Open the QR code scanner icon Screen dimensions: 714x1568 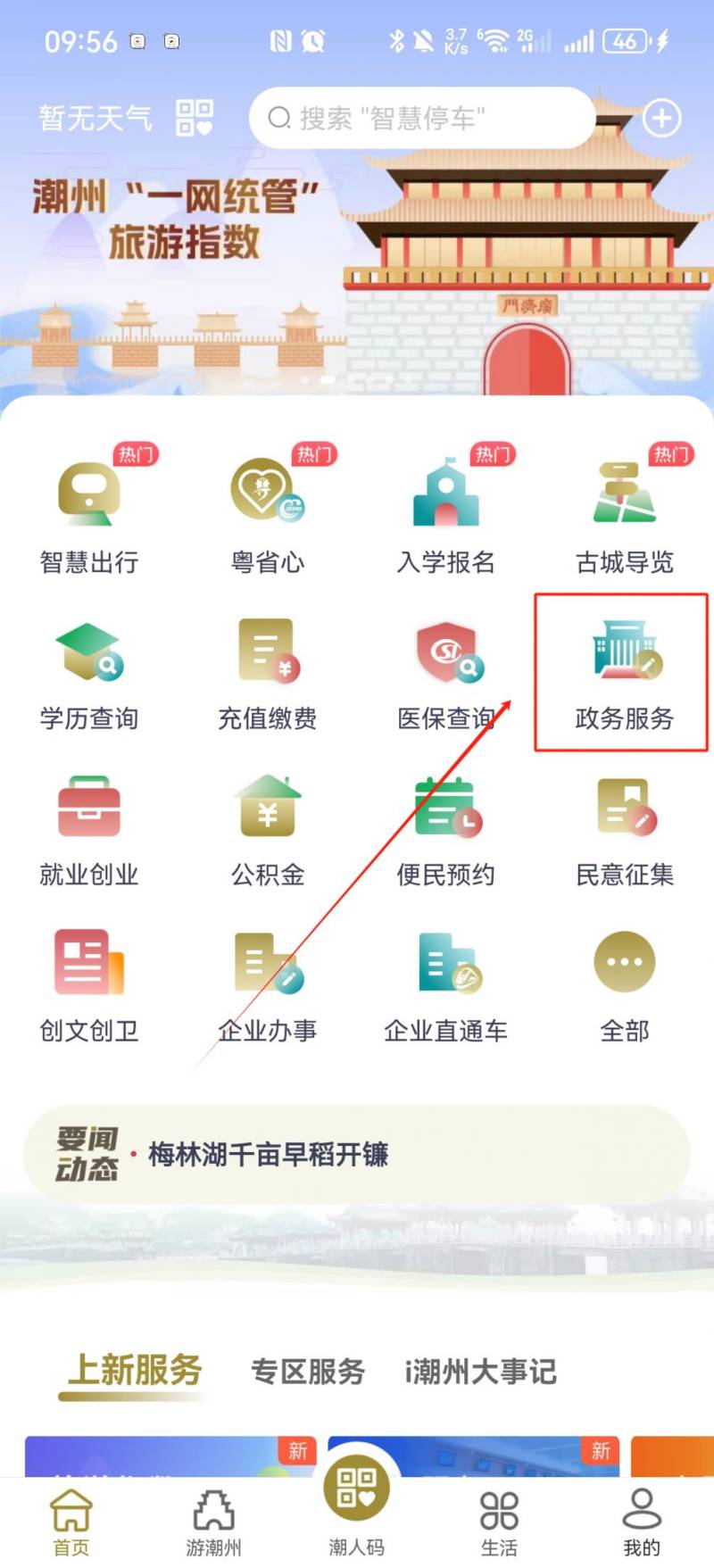pyautogui.click(x=194, y=118)
